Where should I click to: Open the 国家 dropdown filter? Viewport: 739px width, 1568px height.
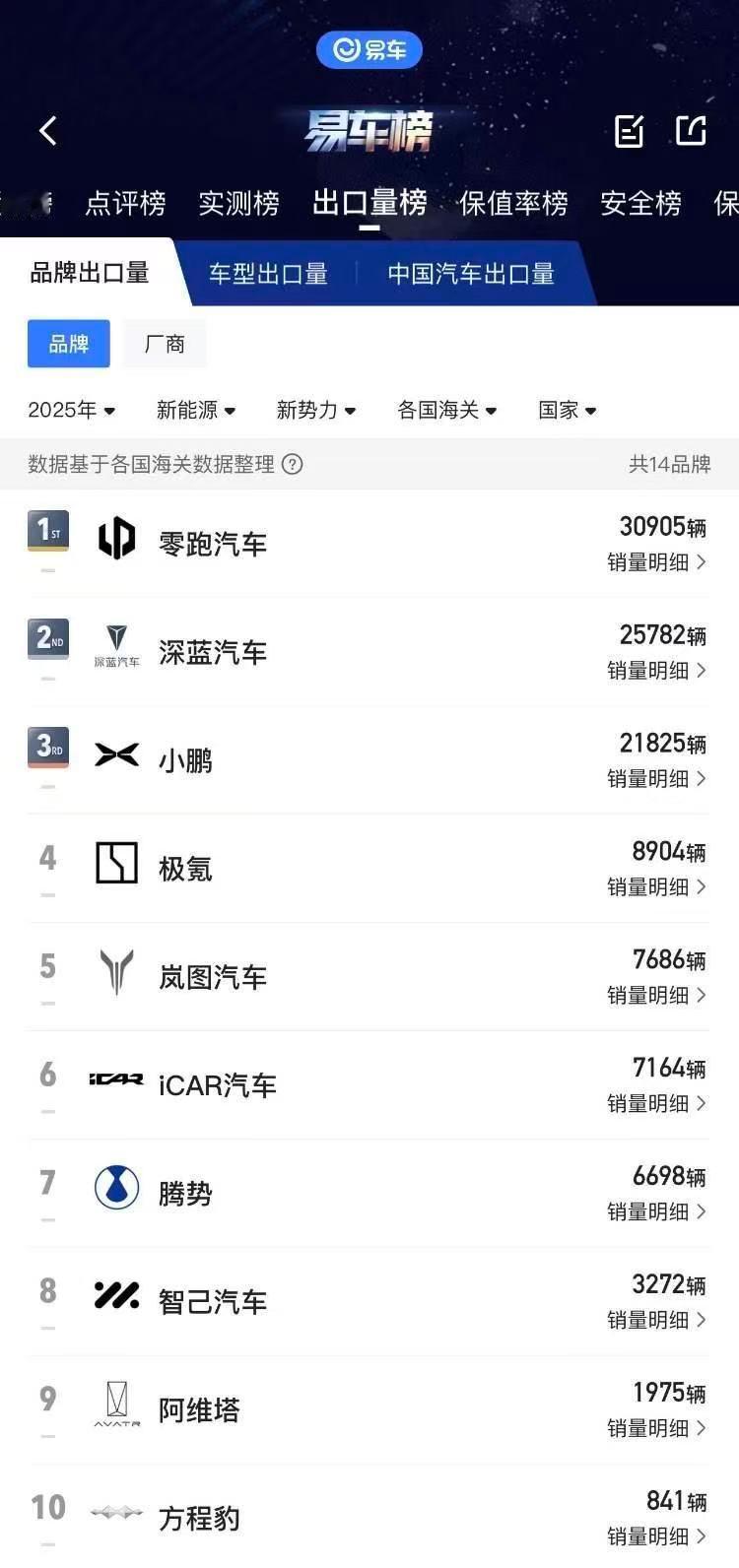pos(566,411)
